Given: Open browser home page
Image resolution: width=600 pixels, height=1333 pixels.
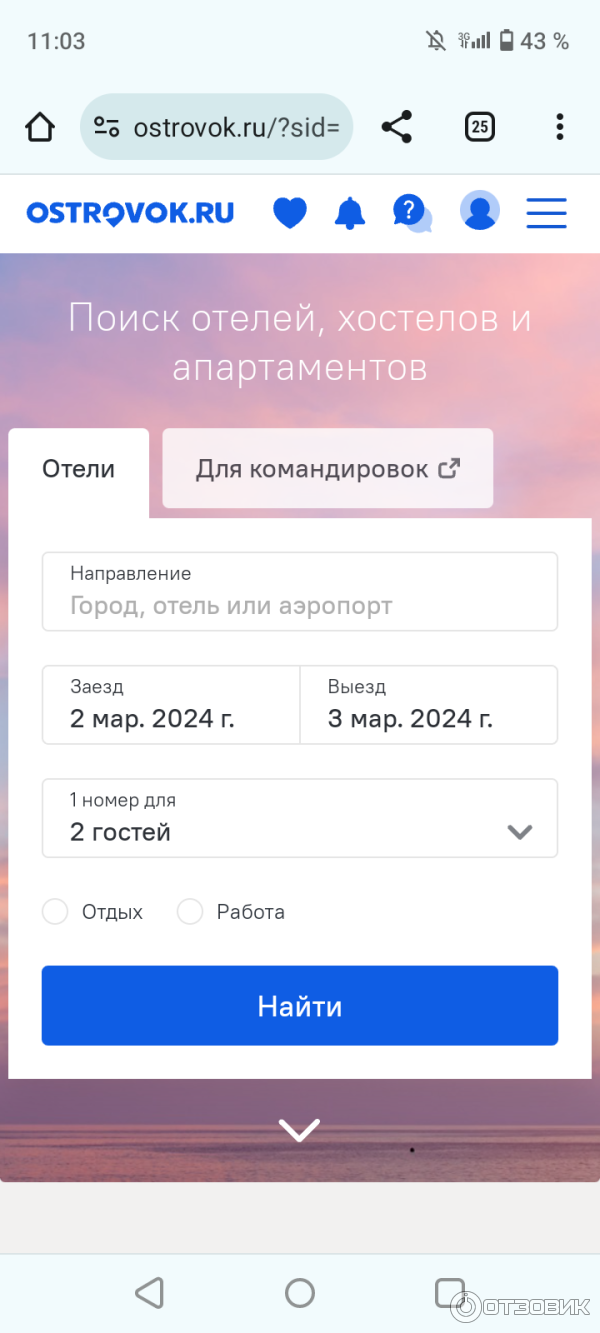Looking at the screenshot, I should click(40, 127).
